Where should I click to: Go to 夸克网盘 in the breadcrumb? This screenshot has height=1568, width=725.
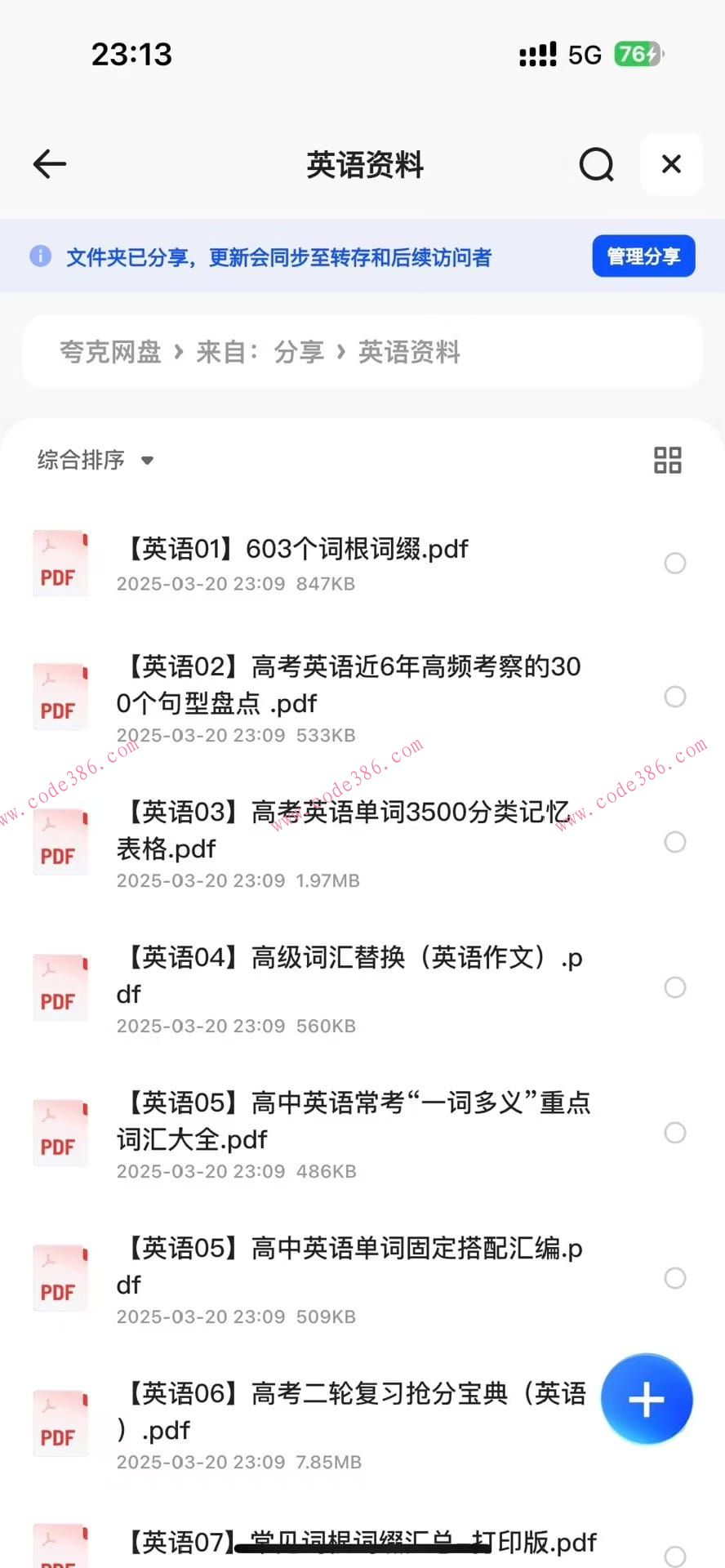[x=109, y=351]
